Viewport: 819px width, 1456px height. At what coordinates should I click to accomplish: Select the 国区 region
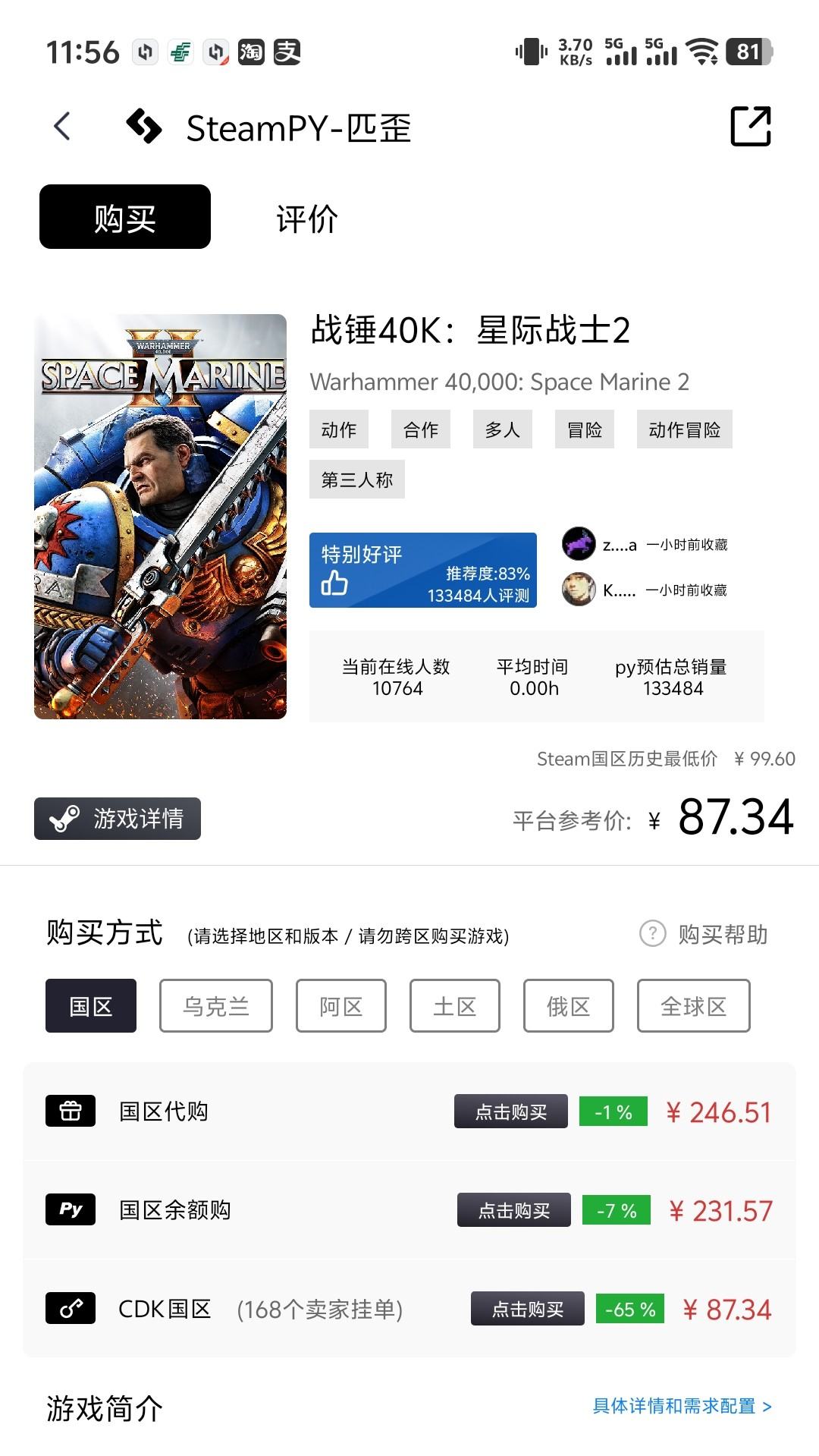pyautogui.click(x=91, y=1006)
